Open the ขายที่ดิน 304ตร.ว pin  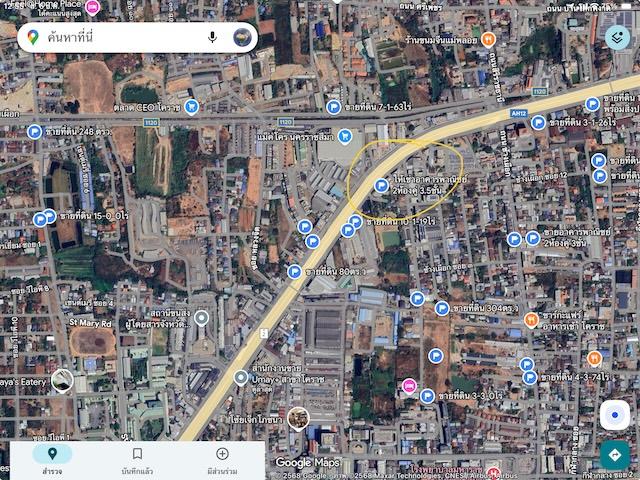pyautogui.click(x=442, y=308)
